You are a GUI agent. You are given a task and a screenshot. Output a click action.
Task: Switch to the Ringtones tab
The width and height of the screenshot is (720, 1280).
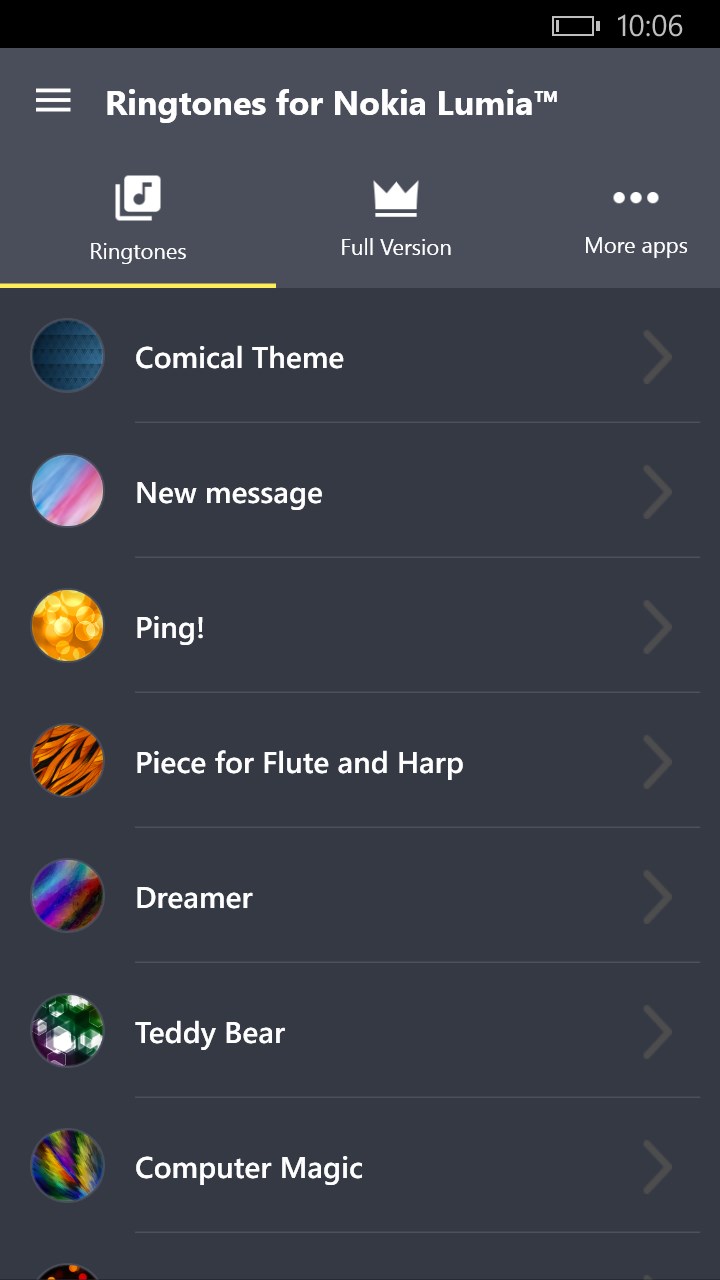pos(138,220)
